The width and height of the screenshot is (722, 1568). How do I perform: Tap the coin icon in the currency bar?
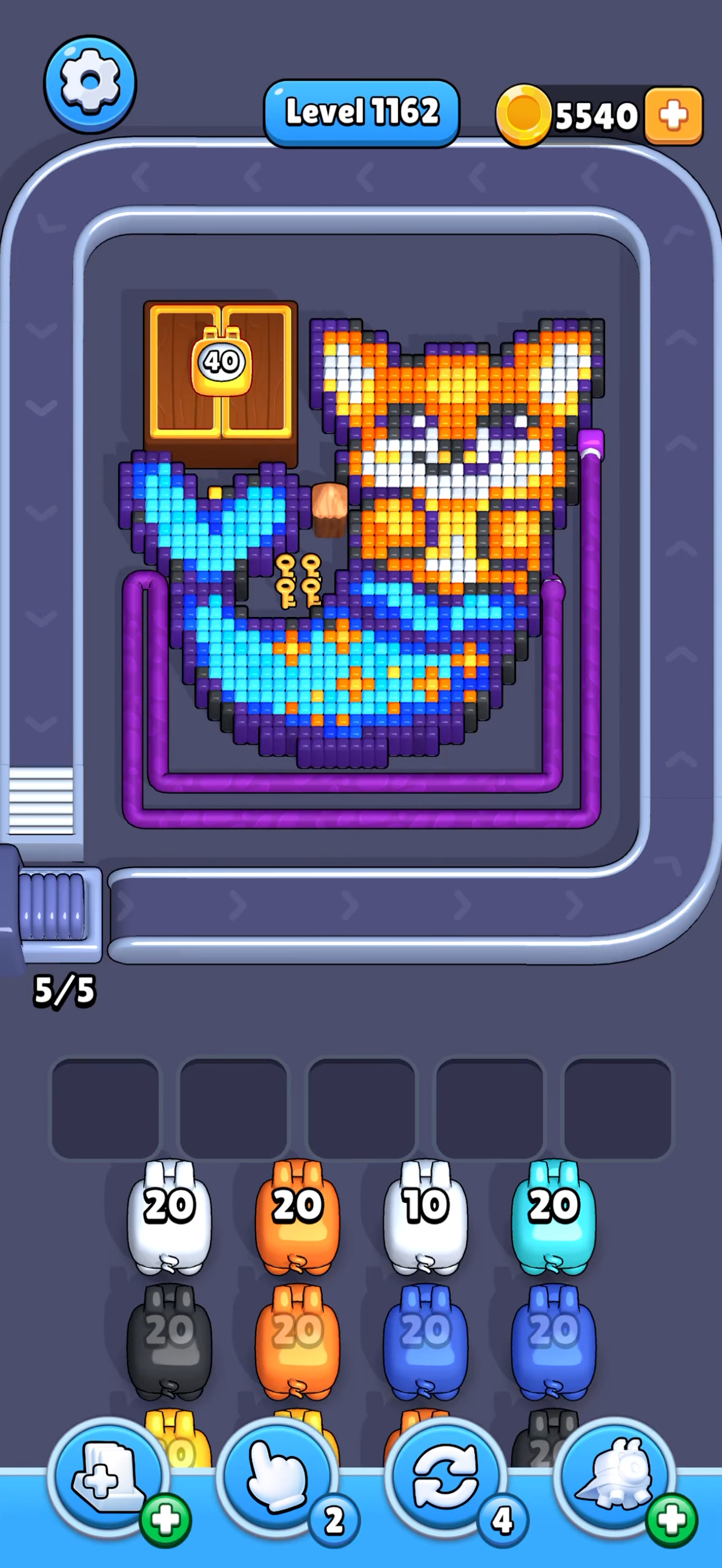tap(525, 114)
